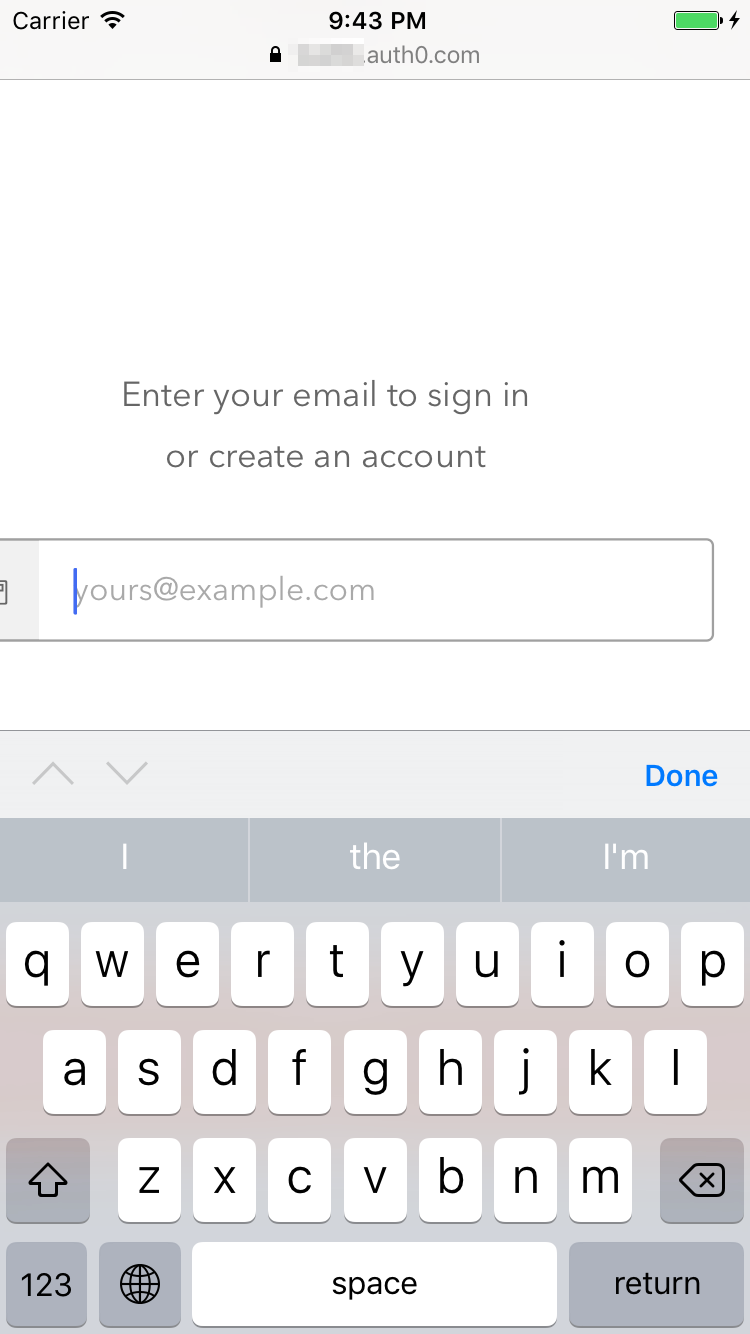Tap the backspace delete key
This screenshot has width=750, height=1334.
pyautogui.click(x=702, y=1180)
